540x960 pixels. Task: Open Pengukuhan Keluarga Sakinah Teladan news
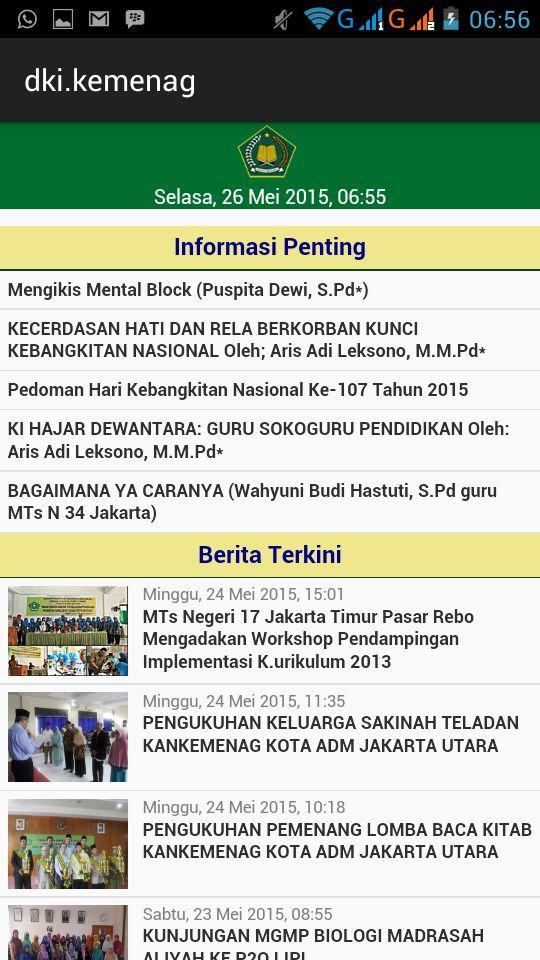(270, 737)
